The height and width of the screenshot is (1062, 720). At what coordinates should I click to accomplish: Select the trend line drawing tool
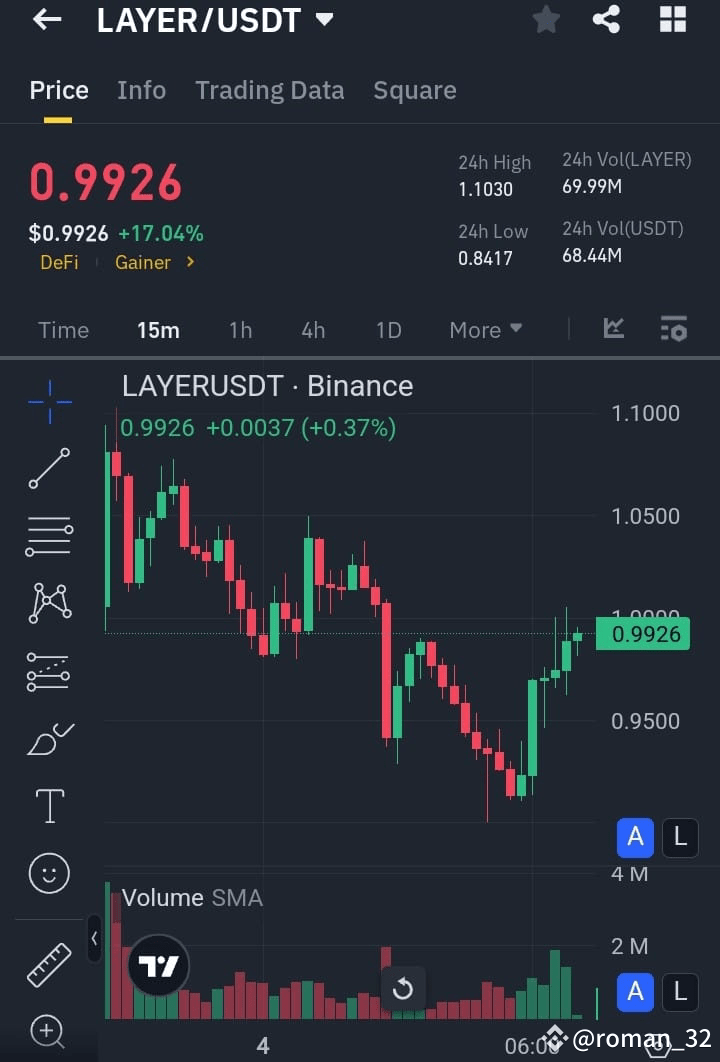click(x=49, y=470)
